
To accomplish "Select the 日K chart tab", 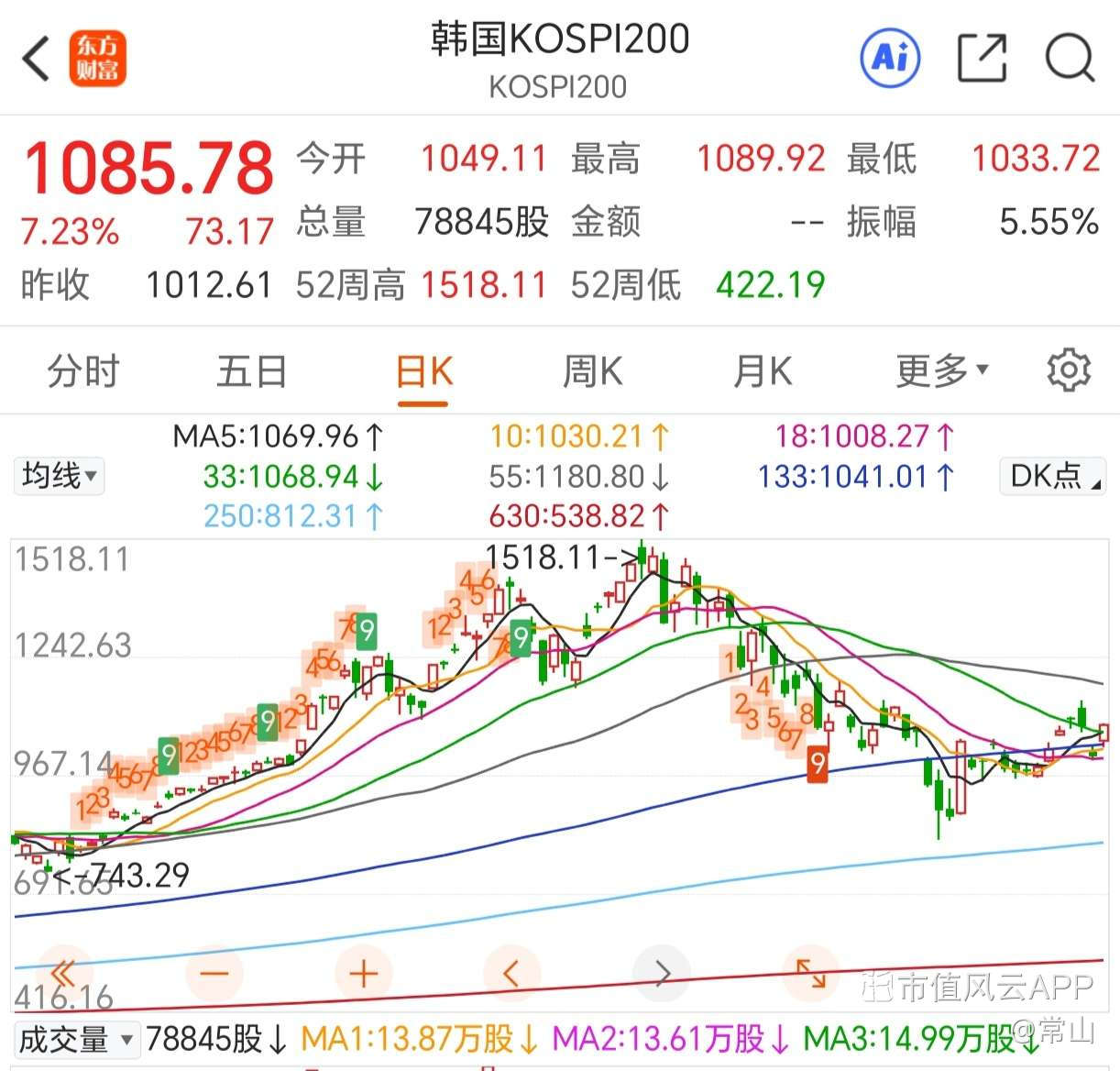I will [x=423, y=372].
